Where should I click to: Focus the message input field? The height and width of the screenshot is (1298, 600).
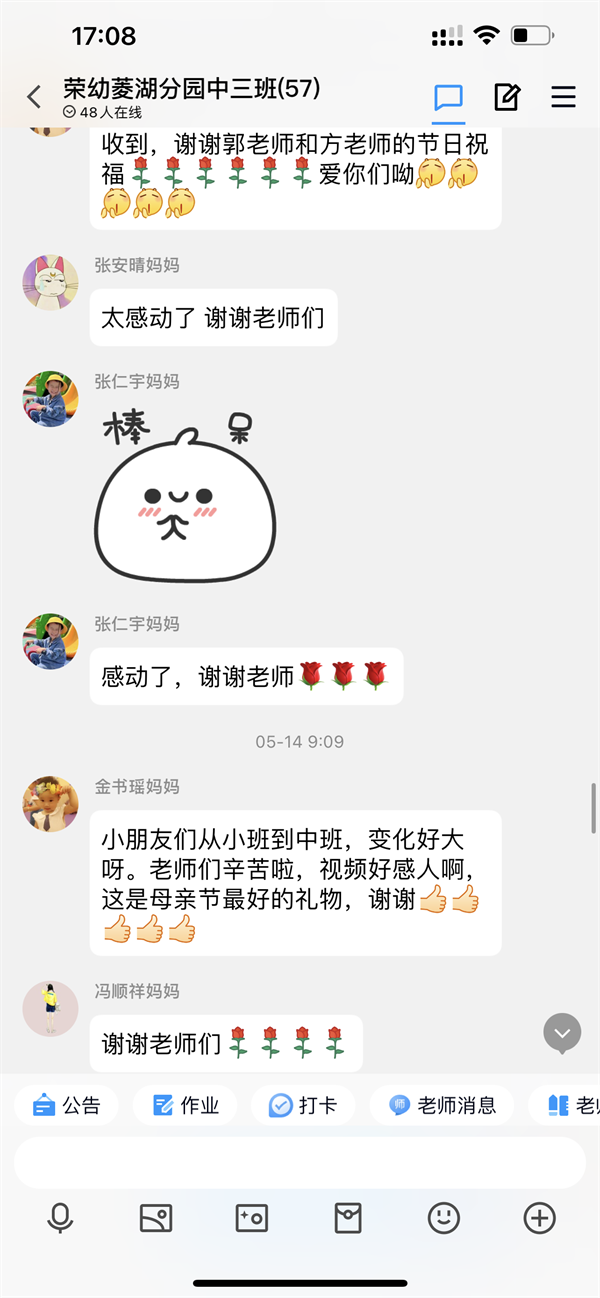(299, 1163)
